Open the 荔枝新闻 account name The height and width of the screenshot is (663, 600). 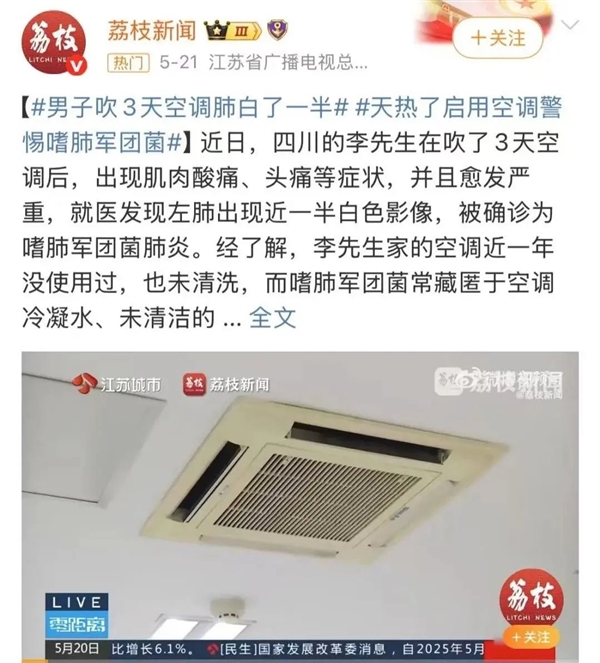click(152, 29)
